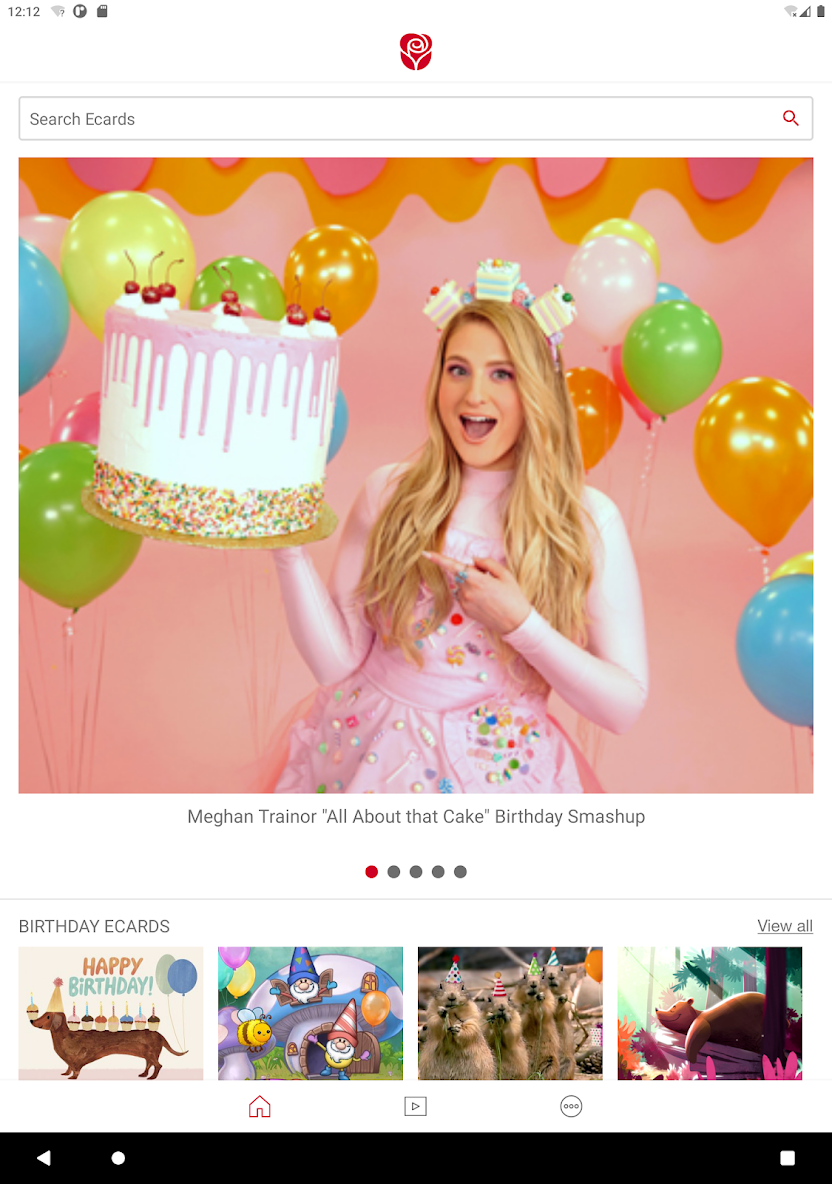Tap the Android back button
The image size is (832, 1184).
[44, 1158]
